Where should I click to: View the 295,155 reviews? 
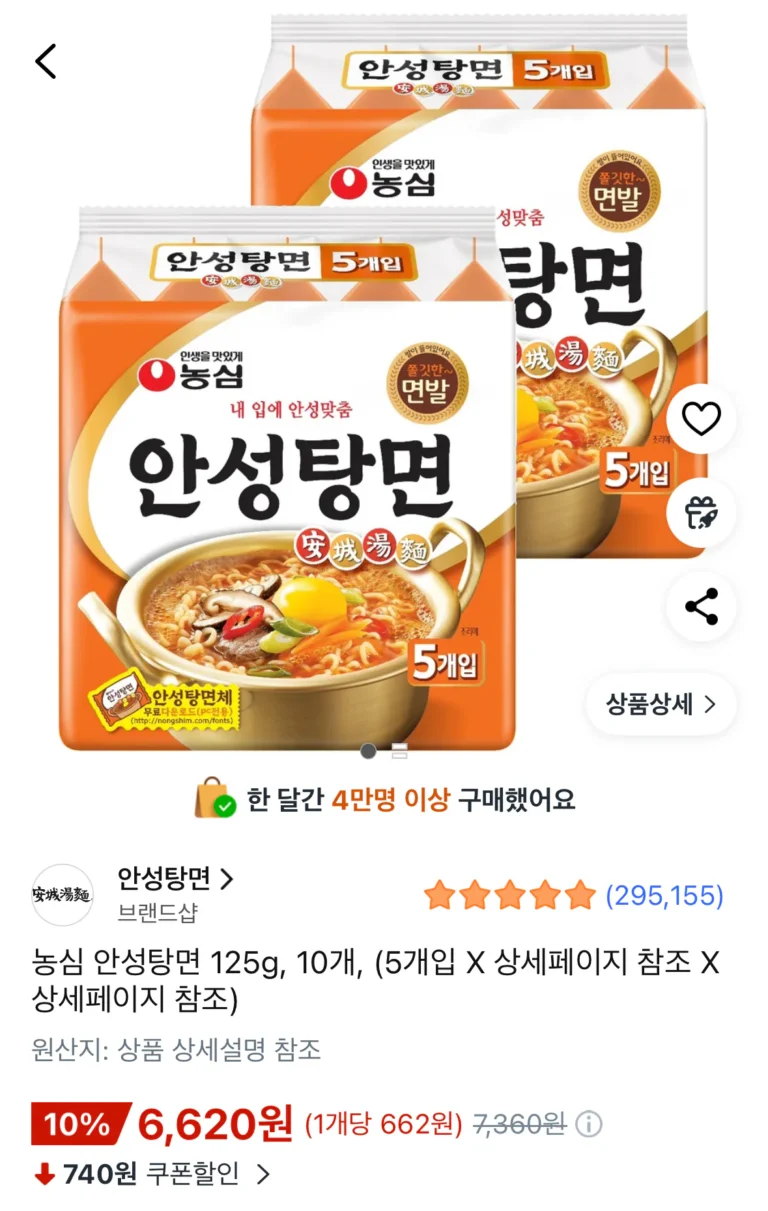[x=664, y=895]
